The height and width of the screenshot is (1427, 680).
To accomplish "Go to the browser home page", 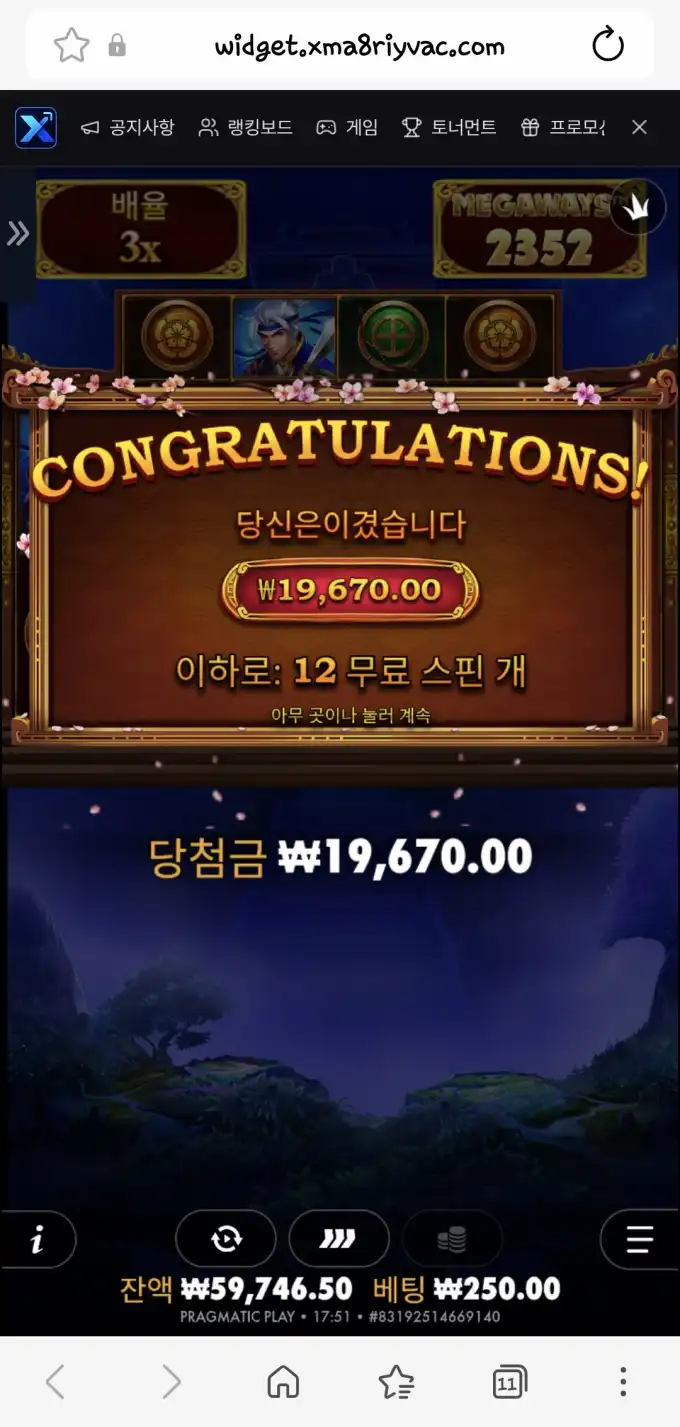I will tap(283, 1383).
